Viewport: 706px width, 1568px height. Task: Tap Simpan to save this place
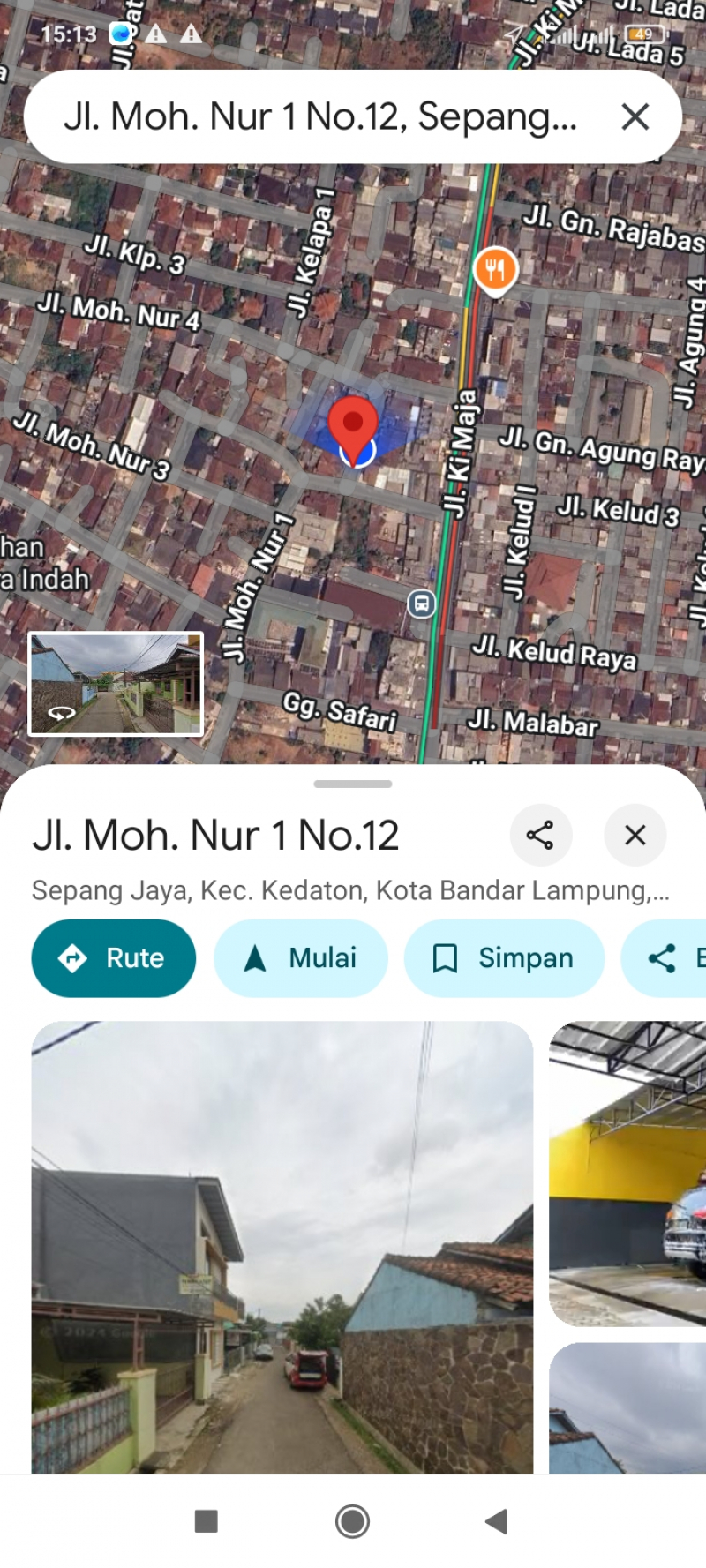coord(504,958)
